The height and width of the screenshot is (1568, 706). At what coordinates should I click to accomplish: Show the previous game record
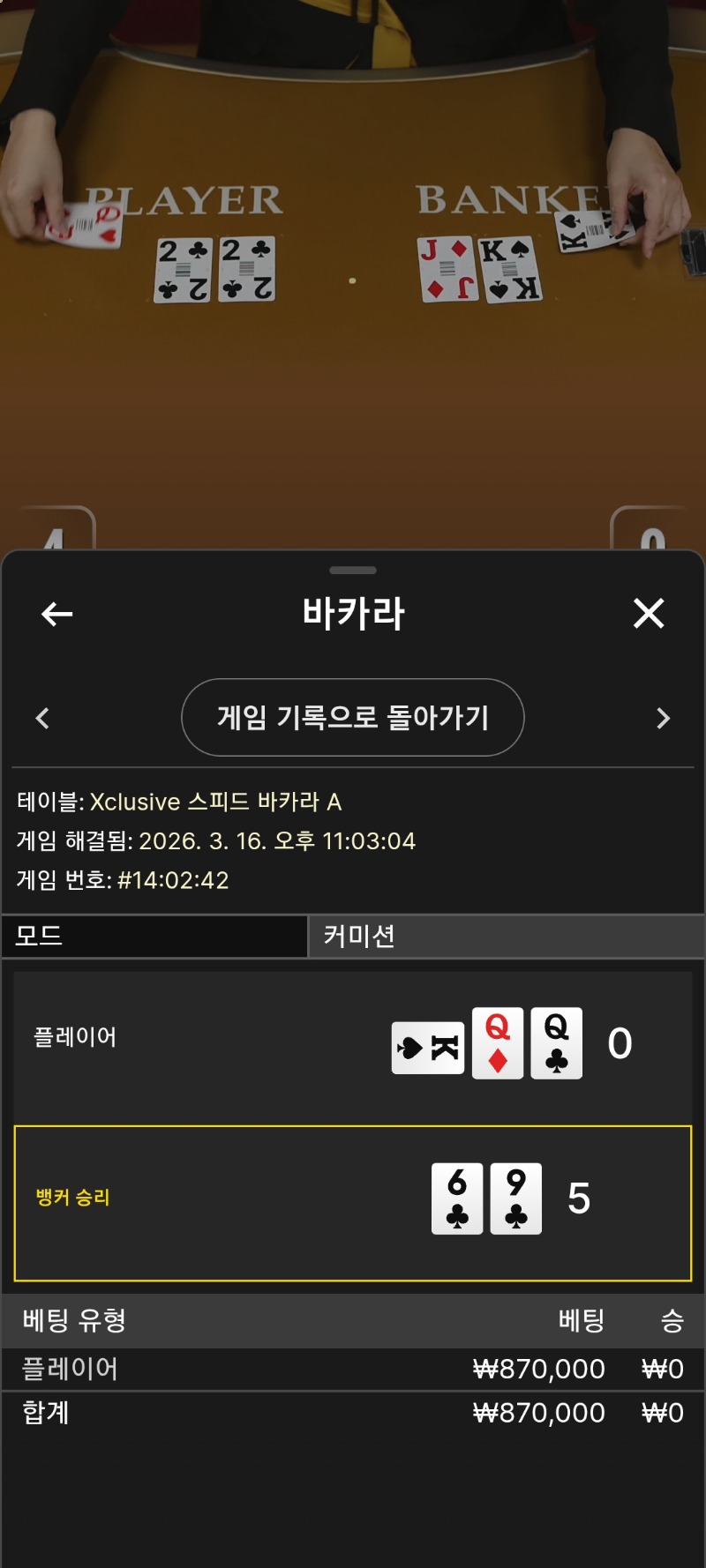point(42,718)
